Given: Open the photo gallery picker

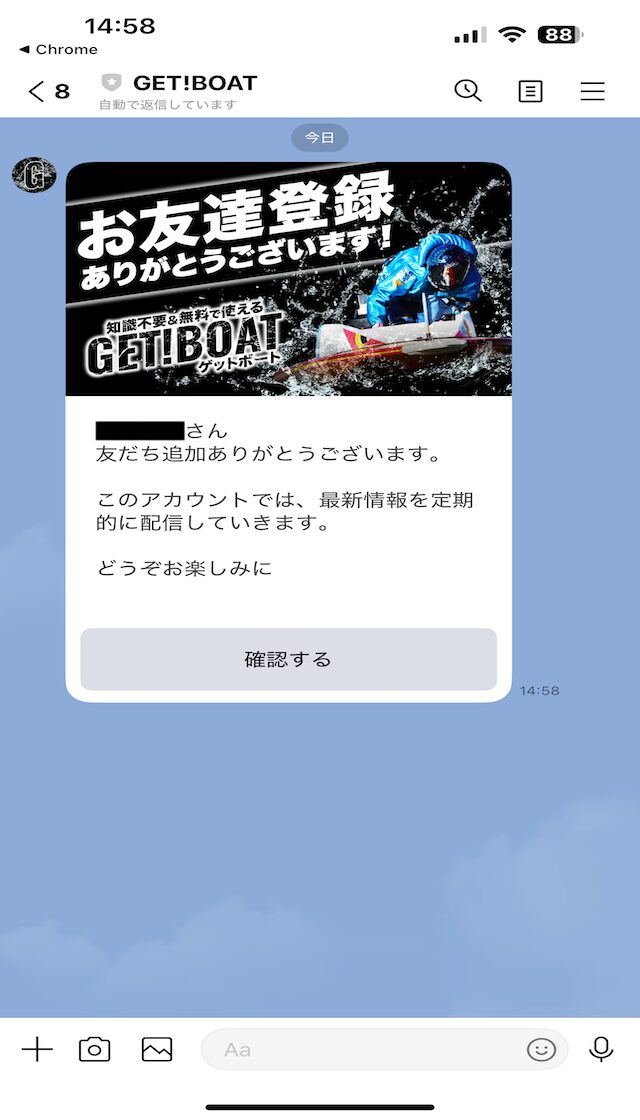Looking at the screenshot, I should tap(157, 1049).
